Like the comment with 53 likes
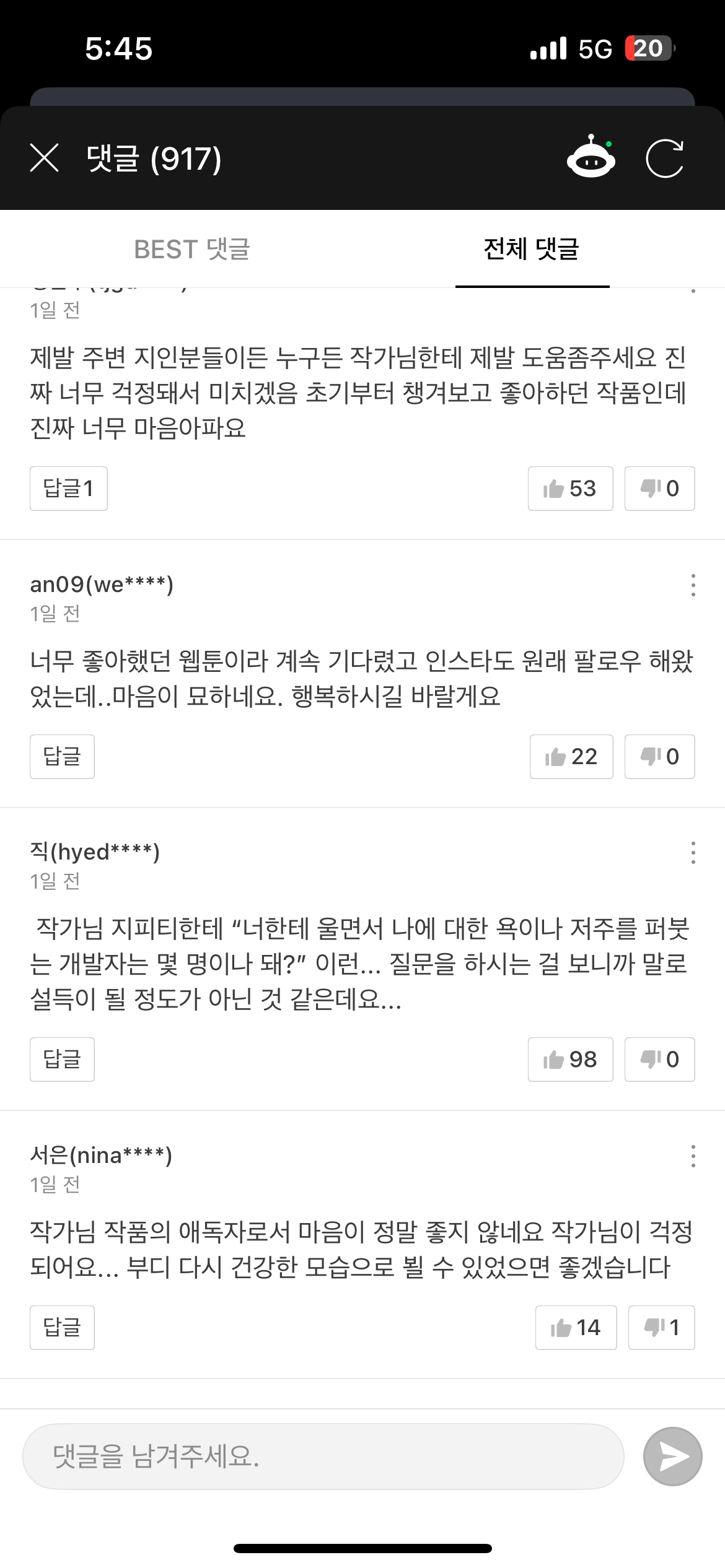725x1568 pixels. point(570,489)
